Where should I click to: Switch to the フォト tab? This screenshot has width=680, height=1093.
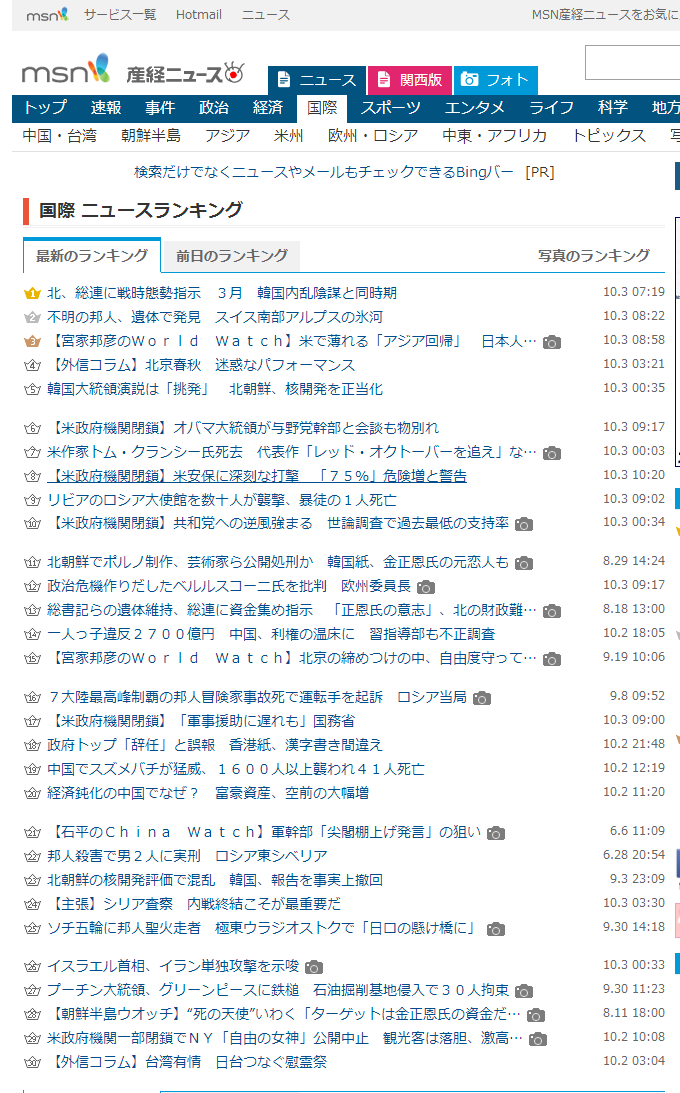[496, 80]
